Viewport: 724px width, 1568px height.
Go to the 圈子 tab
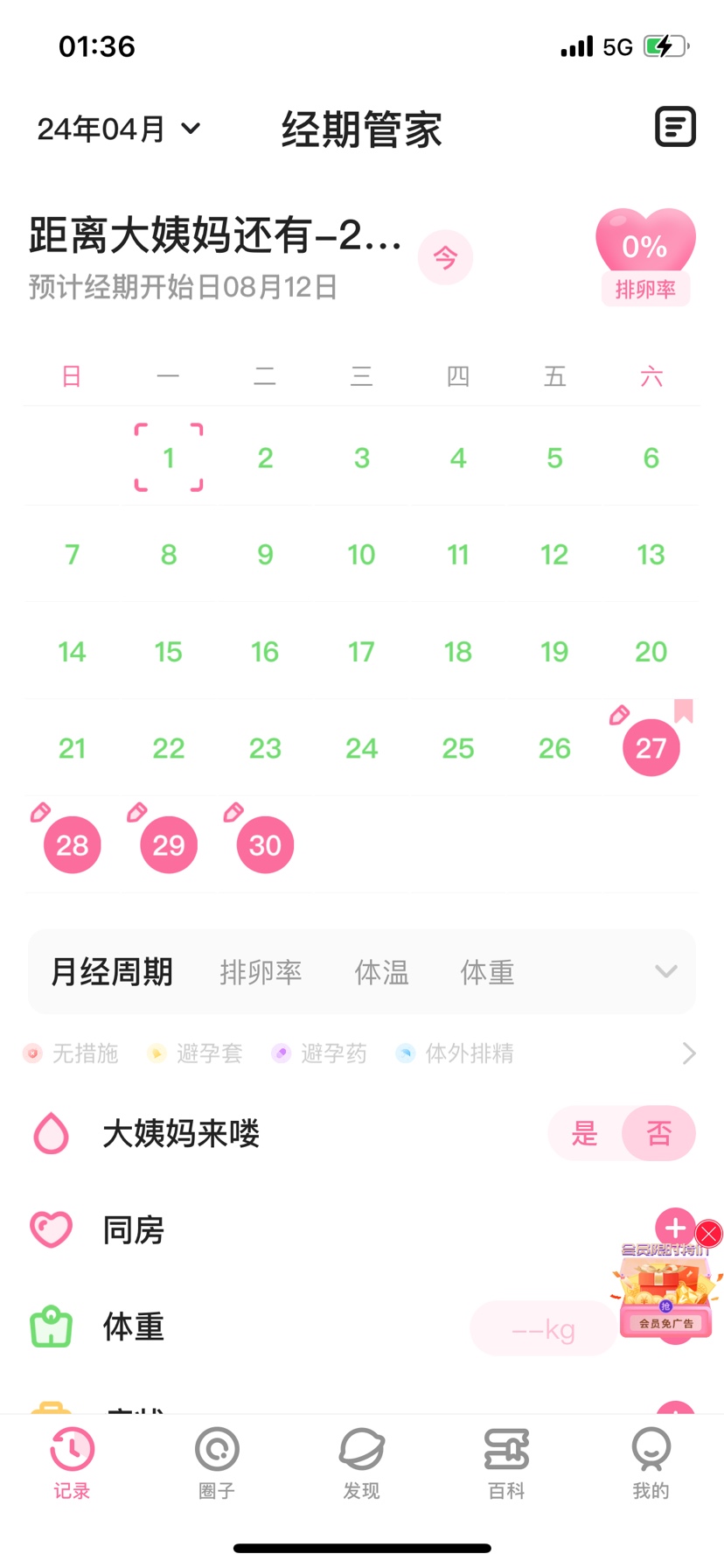click(217, 1460)
